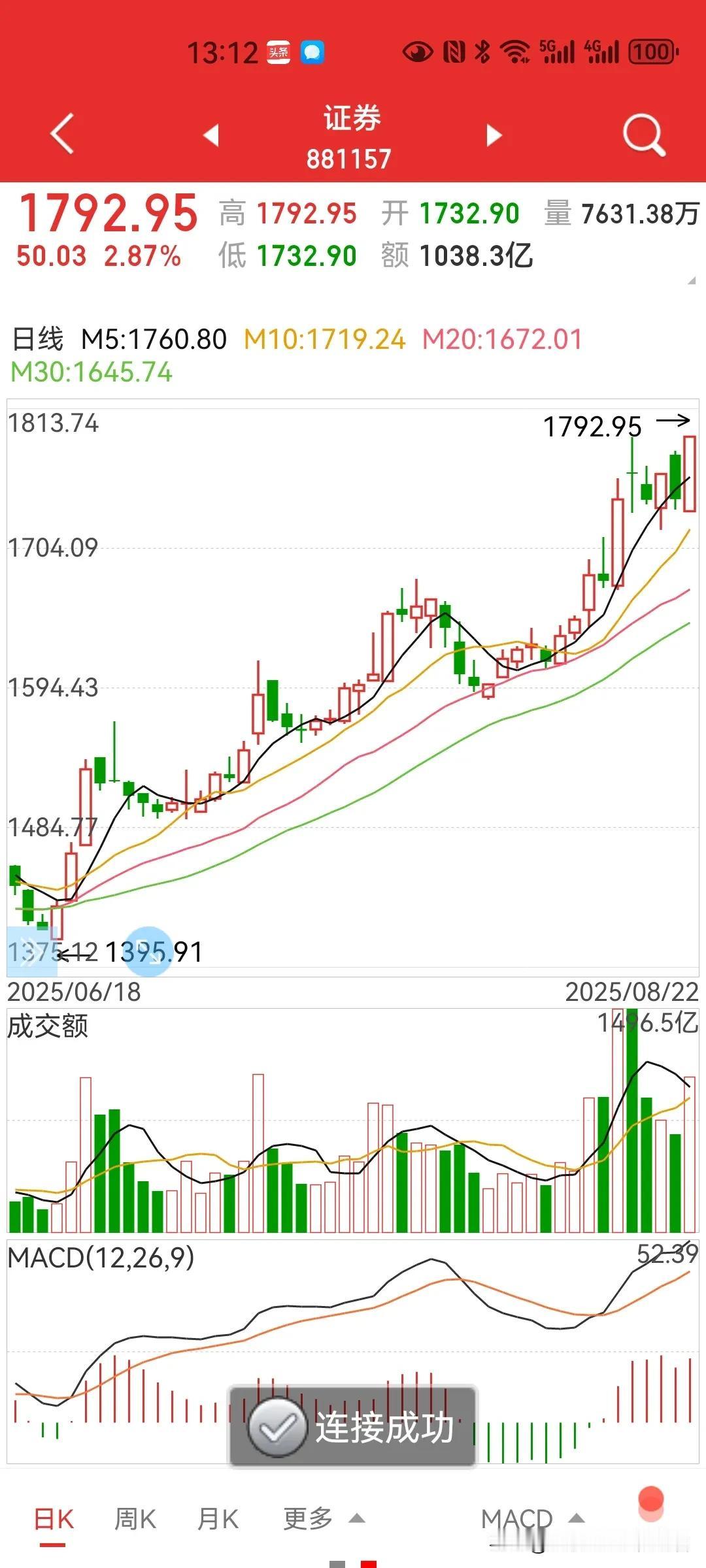Tap the double-arrow expand button on chart

tap(31, 951)
